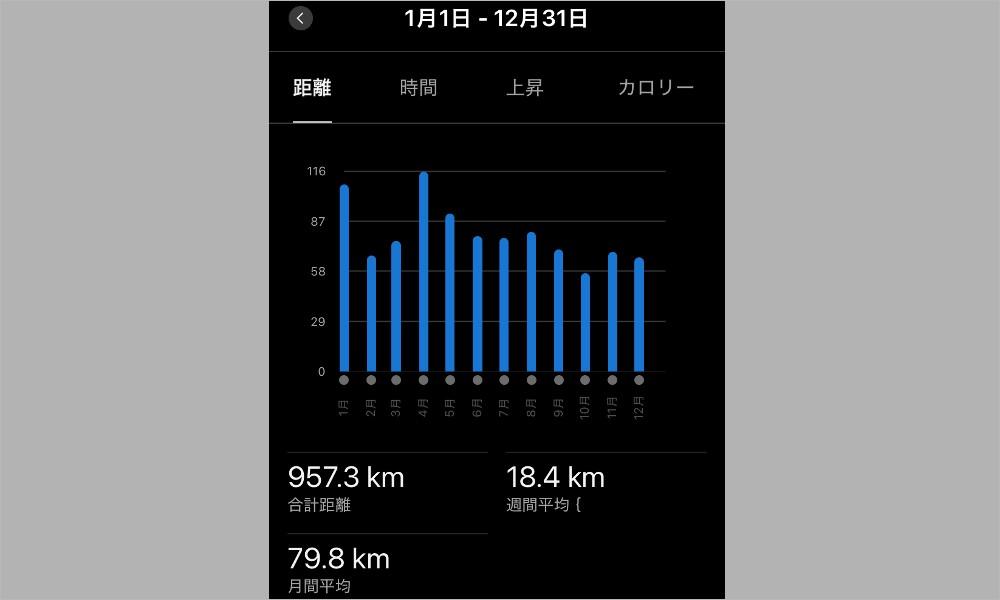
Task: Select the 距離 tab
Action: click(x=312, y=88)
